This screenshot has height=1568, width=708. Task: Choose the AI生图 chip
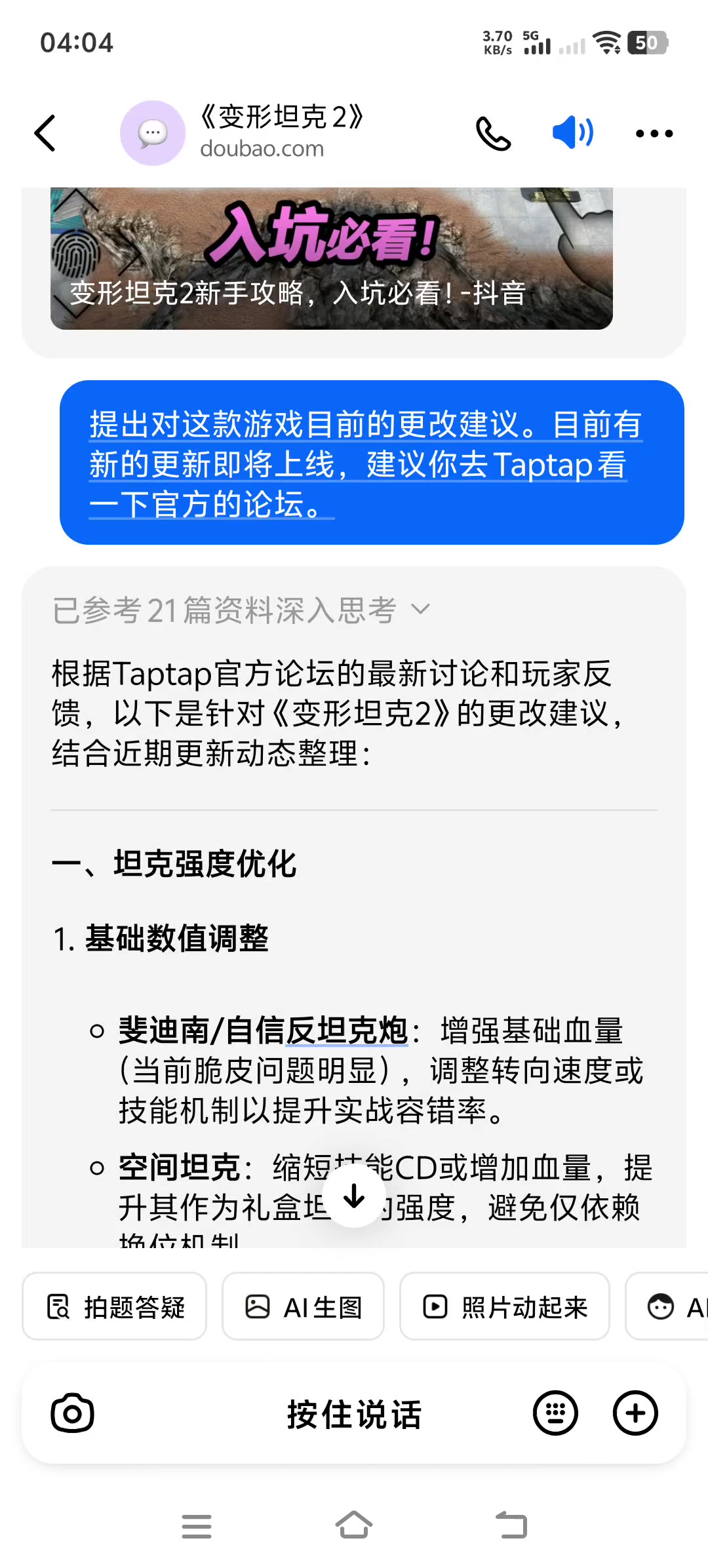click(303, 1307)
